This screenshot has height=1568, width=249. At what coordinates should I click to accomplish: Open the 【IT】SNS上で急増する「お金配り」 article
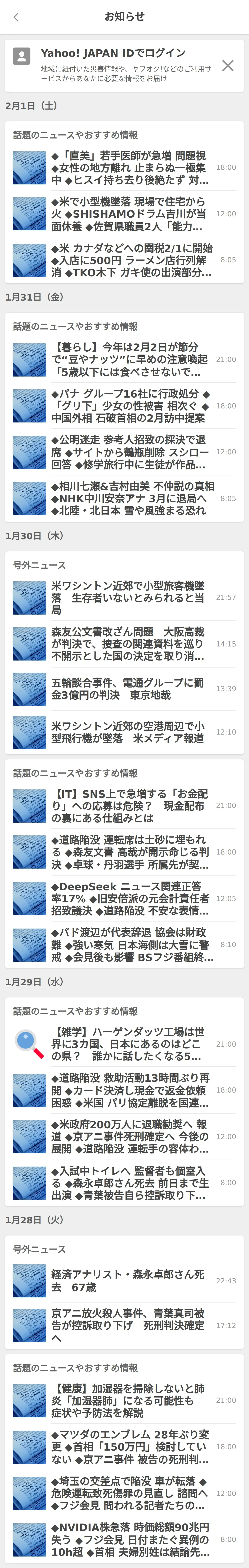click(x=124, y=805)
